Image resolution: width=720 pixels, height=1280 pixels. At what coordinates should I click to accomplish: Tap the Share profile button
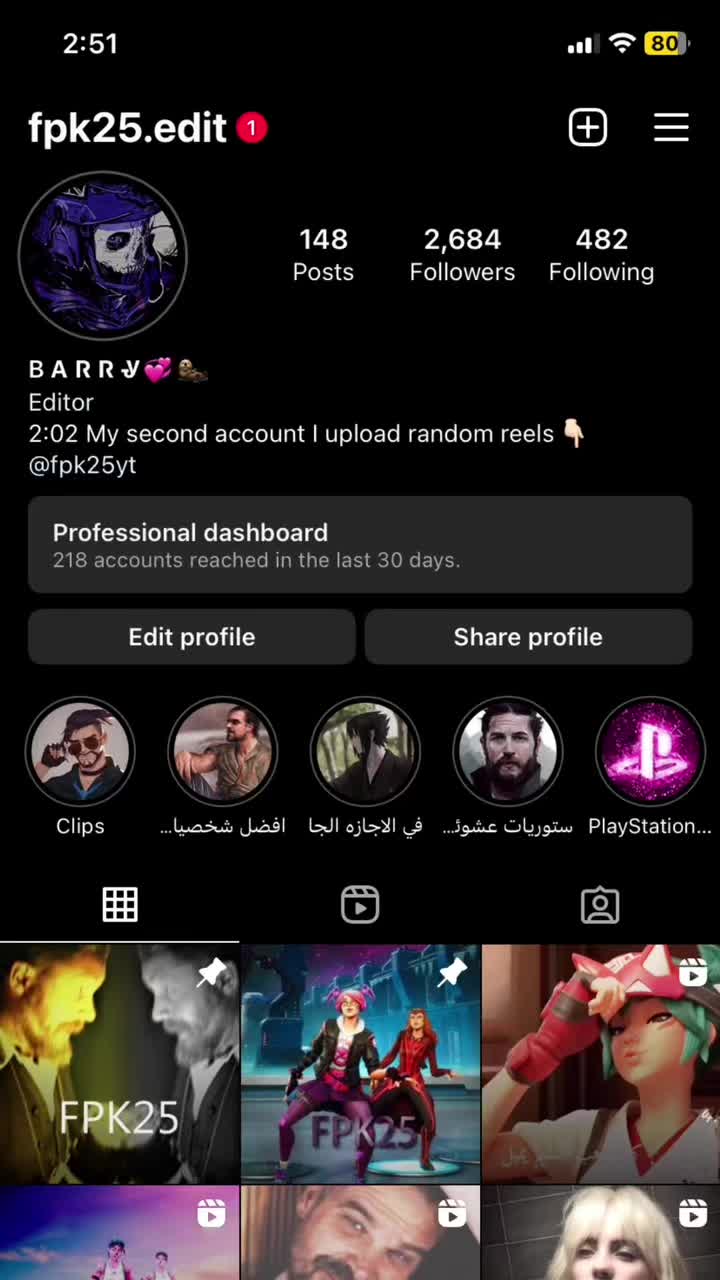[528, 637]
